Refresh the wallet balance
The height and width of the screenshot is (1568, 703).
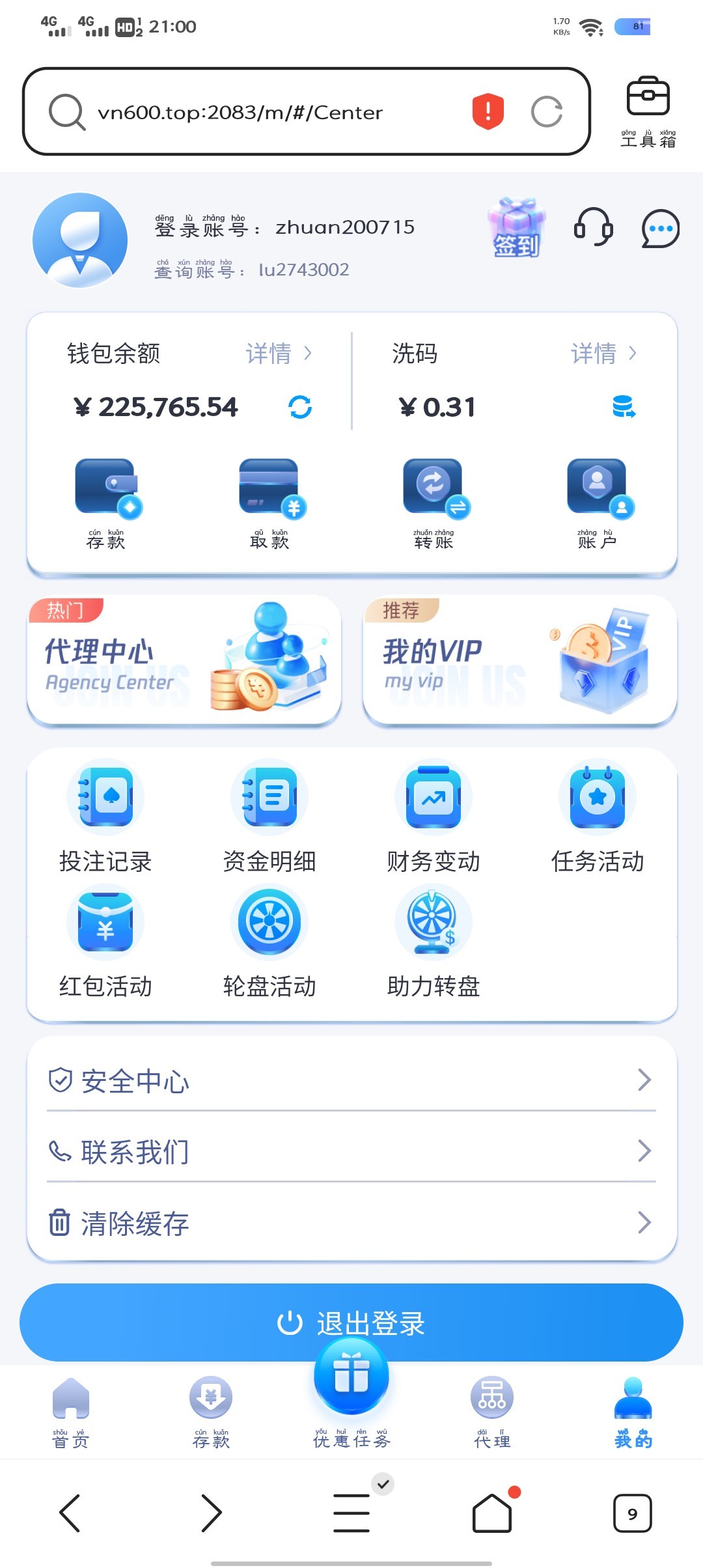point(300,407)
